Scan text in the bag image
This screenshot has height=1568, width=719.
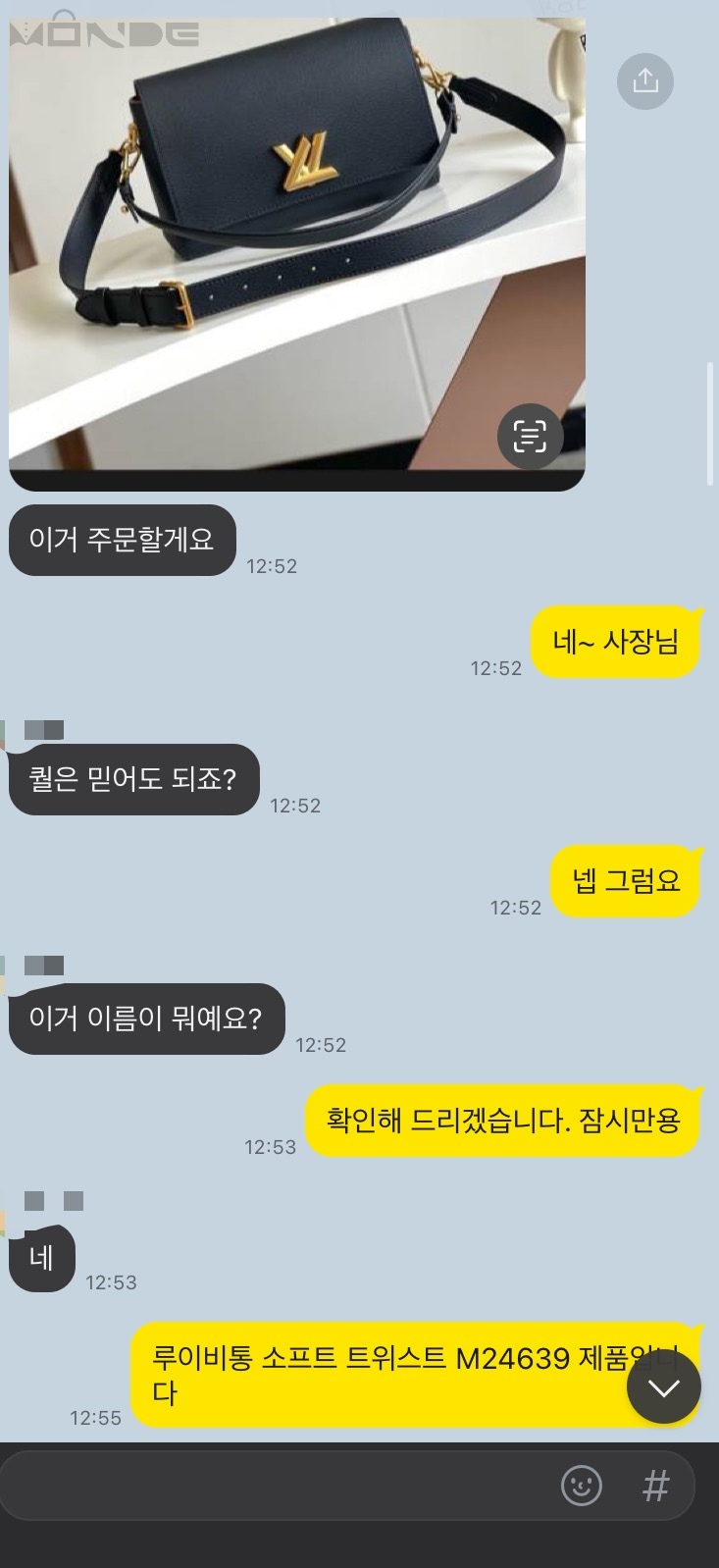[530, 436]
